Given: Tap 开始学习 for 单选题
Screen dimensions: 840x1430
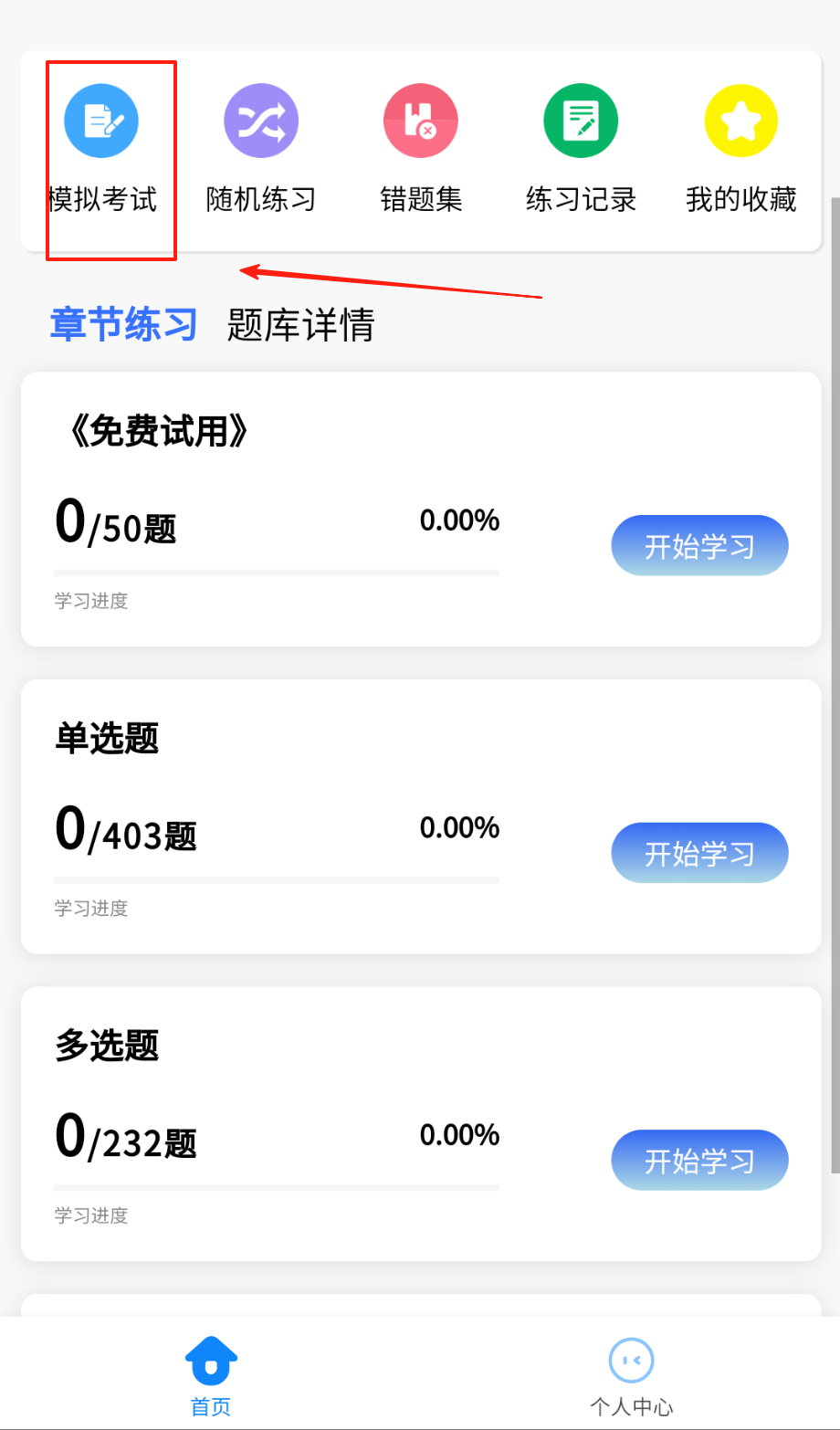Looking at the screenshot, I should 699,853.
